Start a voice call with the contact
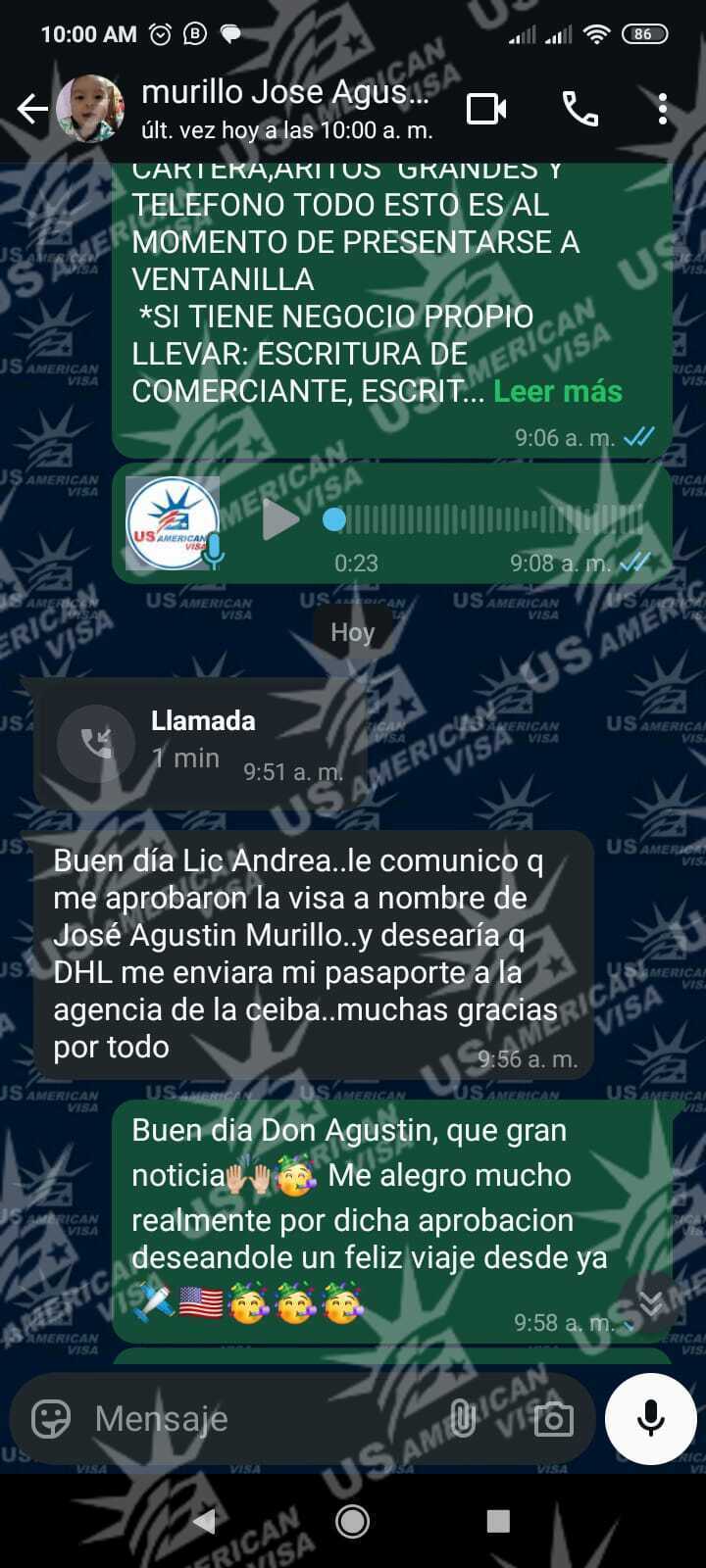This screenshot has height=1568, width=706. click(580, 109)
